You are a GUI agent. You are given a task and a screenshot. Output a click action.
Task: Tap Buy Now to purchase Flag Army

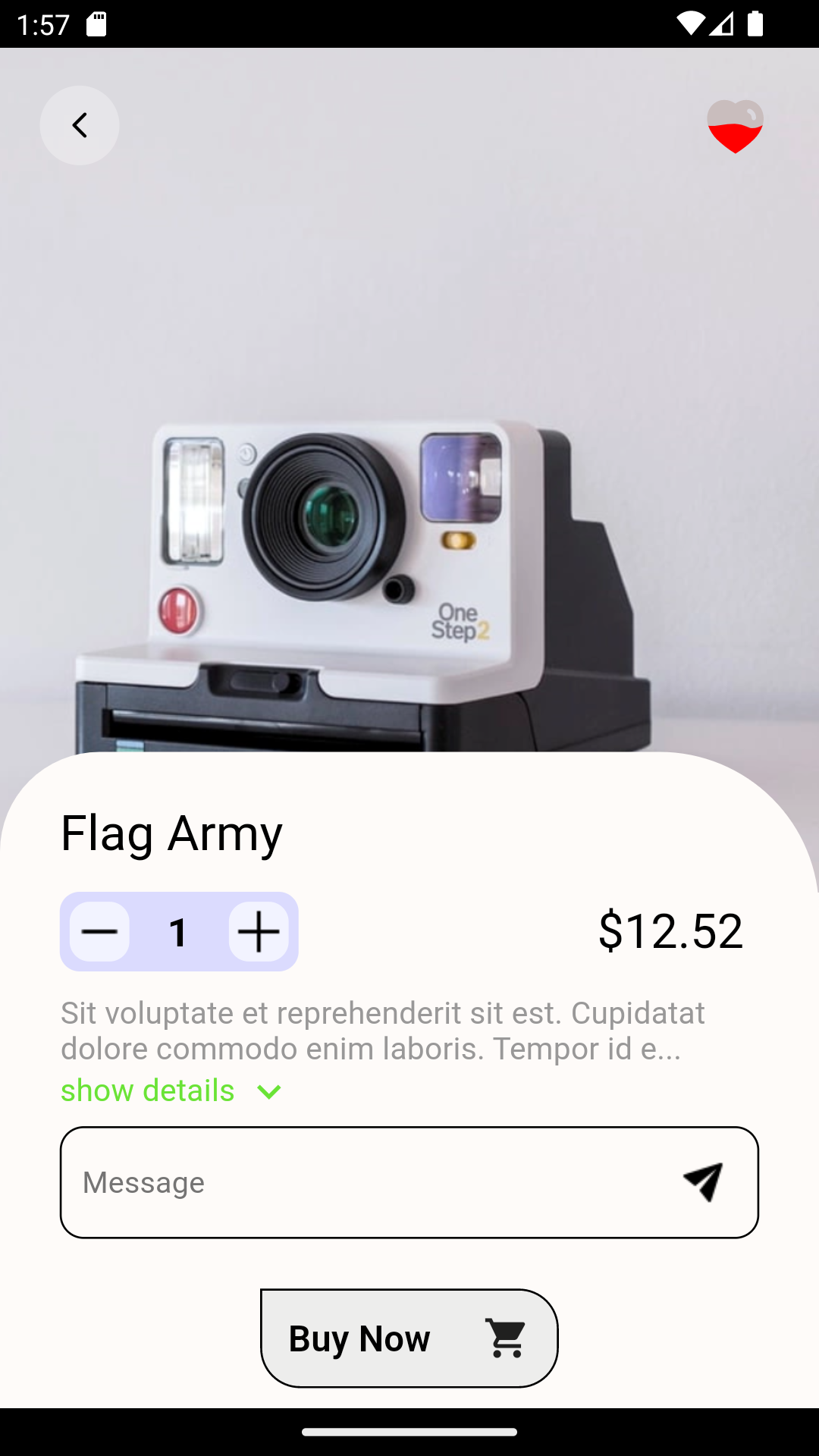tap(409, 1338)
